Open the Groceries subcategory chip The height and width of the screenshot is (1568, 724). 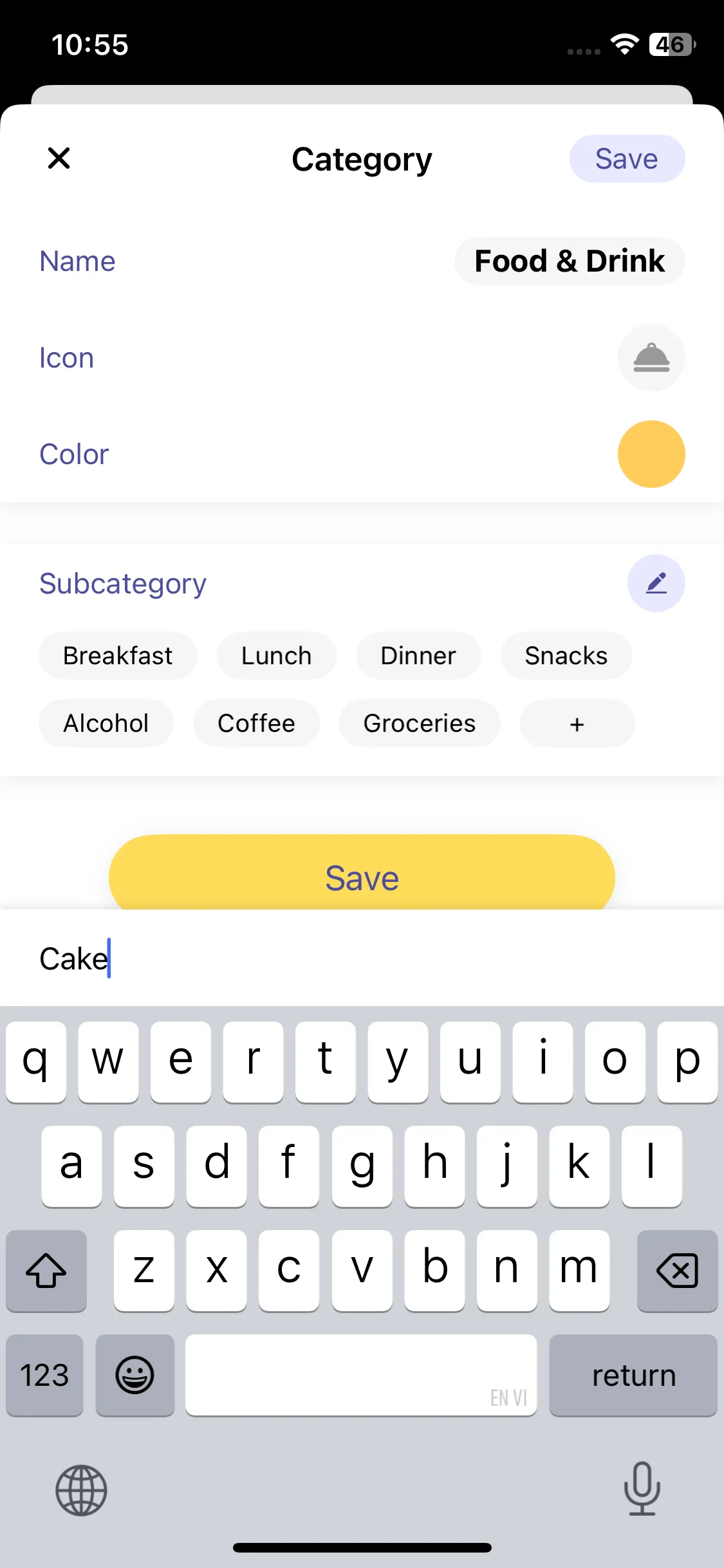click(x=419, y=723)
